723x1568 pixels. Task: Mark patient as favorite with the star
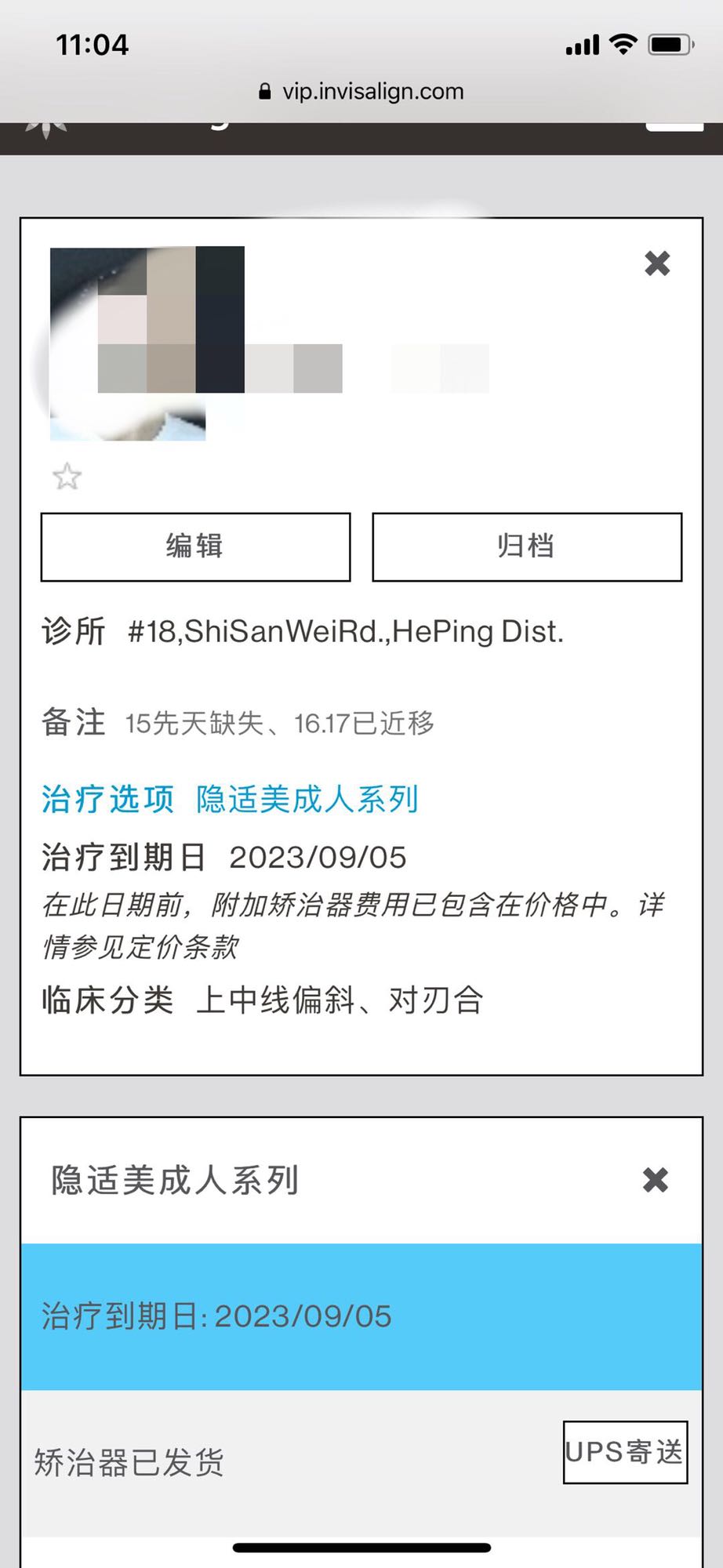pyautogui.click(x=67, y=477)
